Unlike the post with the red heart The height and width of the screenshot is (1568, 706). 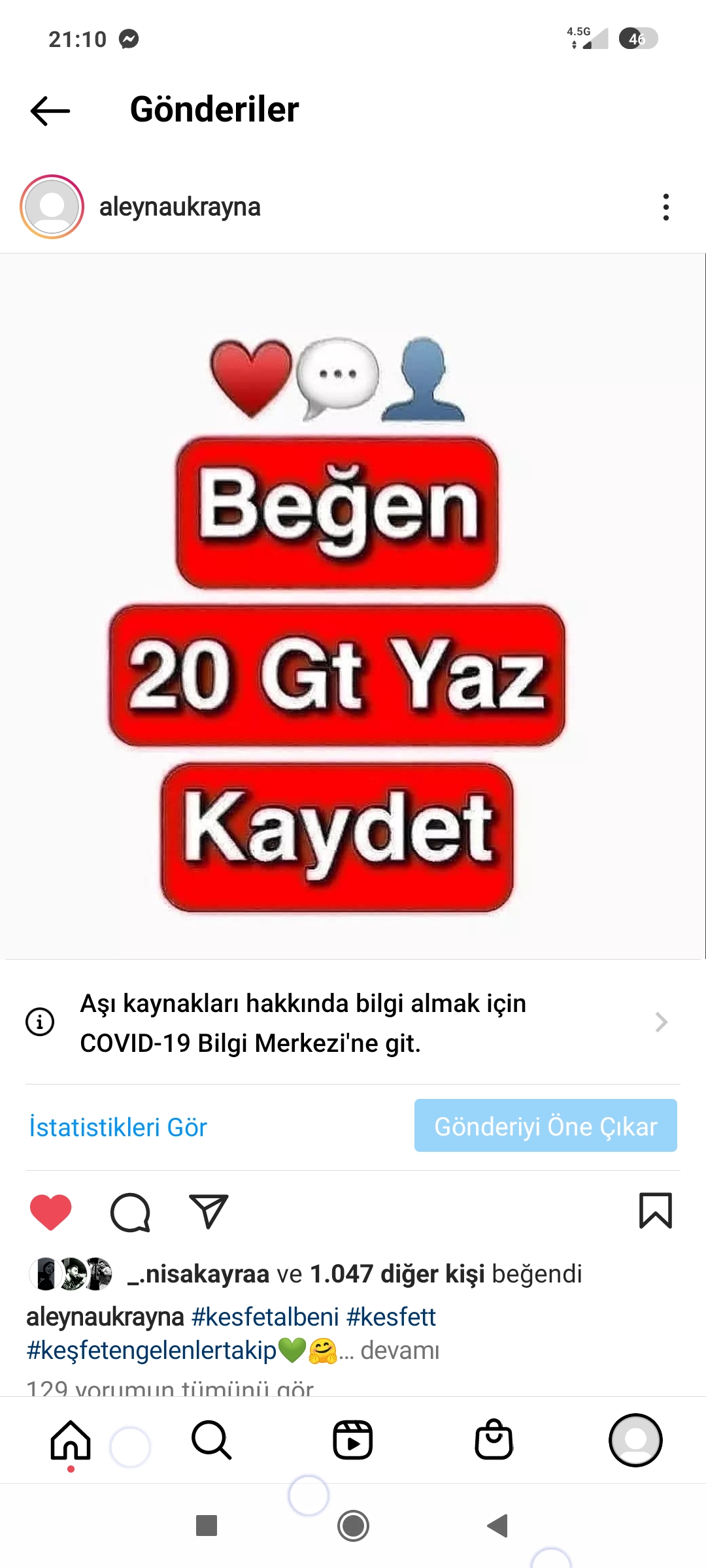coord(50,1212)
